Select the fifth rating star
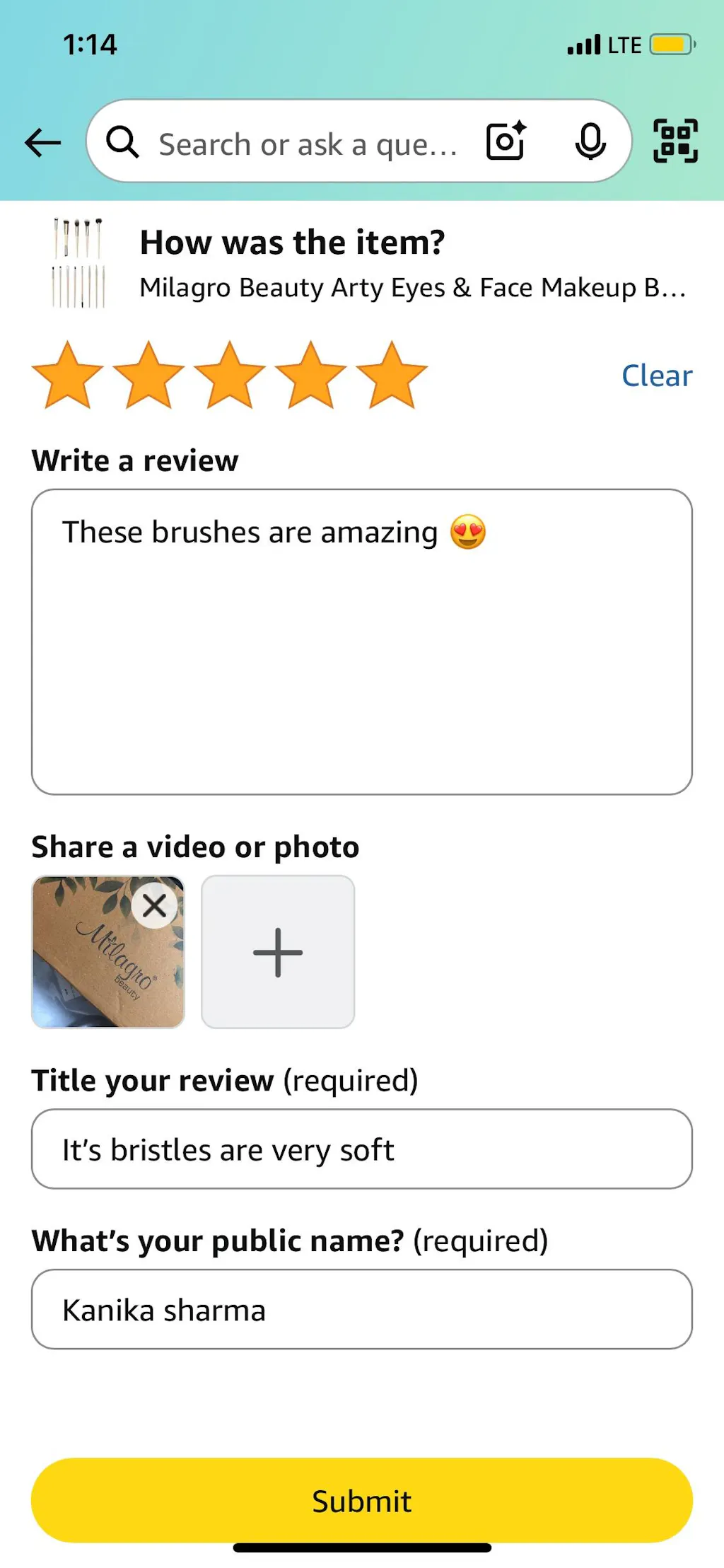 coord(392,376)
